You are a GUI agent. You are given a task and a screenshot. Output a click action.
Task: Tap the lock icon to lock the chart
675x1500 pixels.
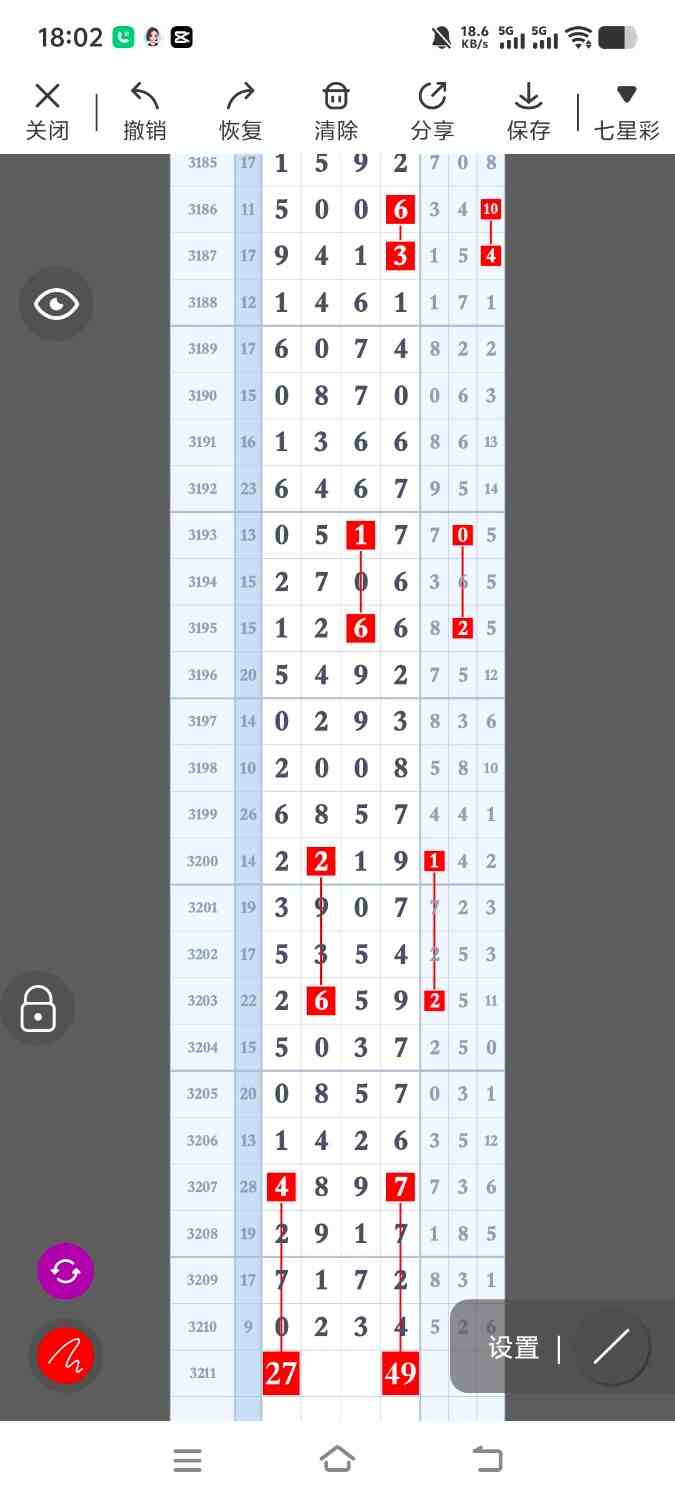(38, 1008)
